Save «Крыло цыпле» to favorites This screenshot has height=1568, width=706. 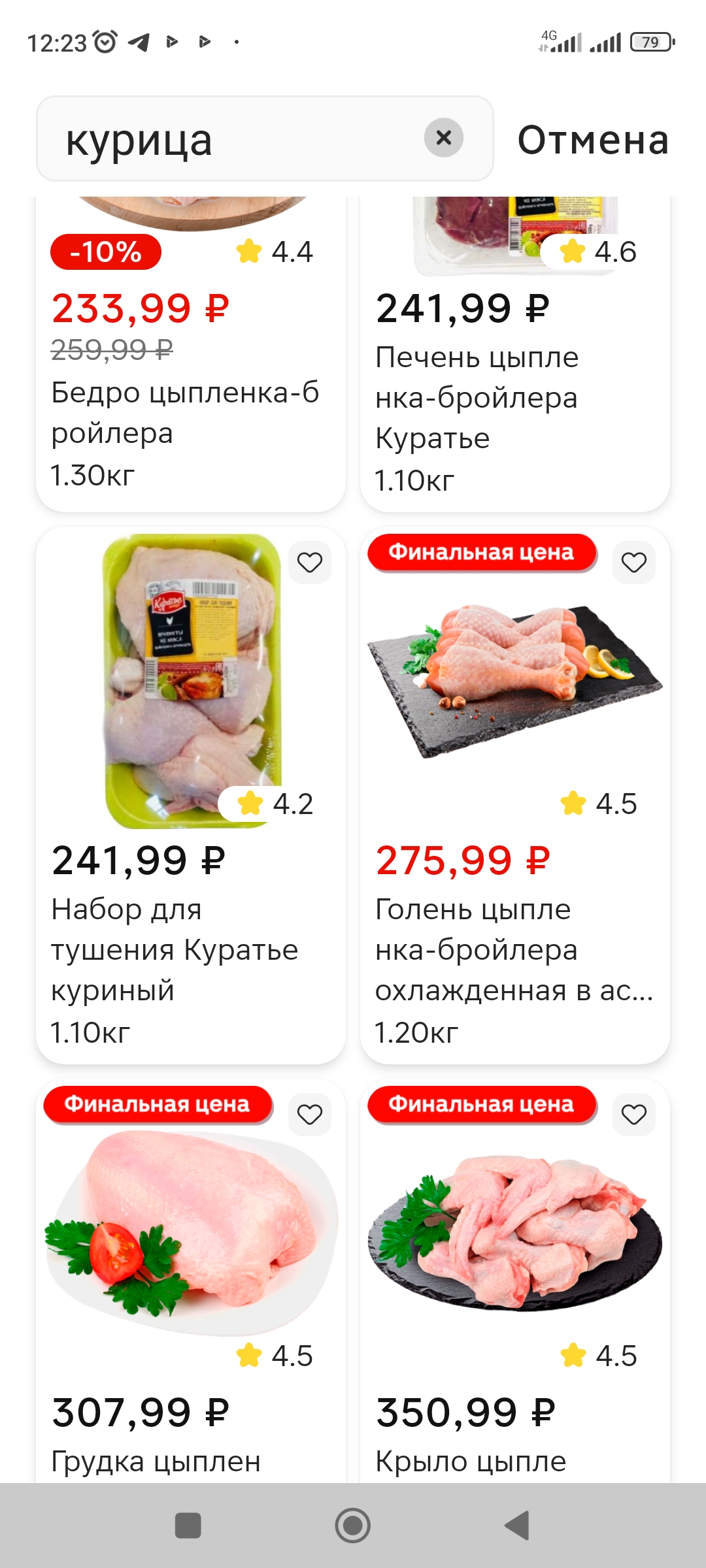[x=633, y=1115]
